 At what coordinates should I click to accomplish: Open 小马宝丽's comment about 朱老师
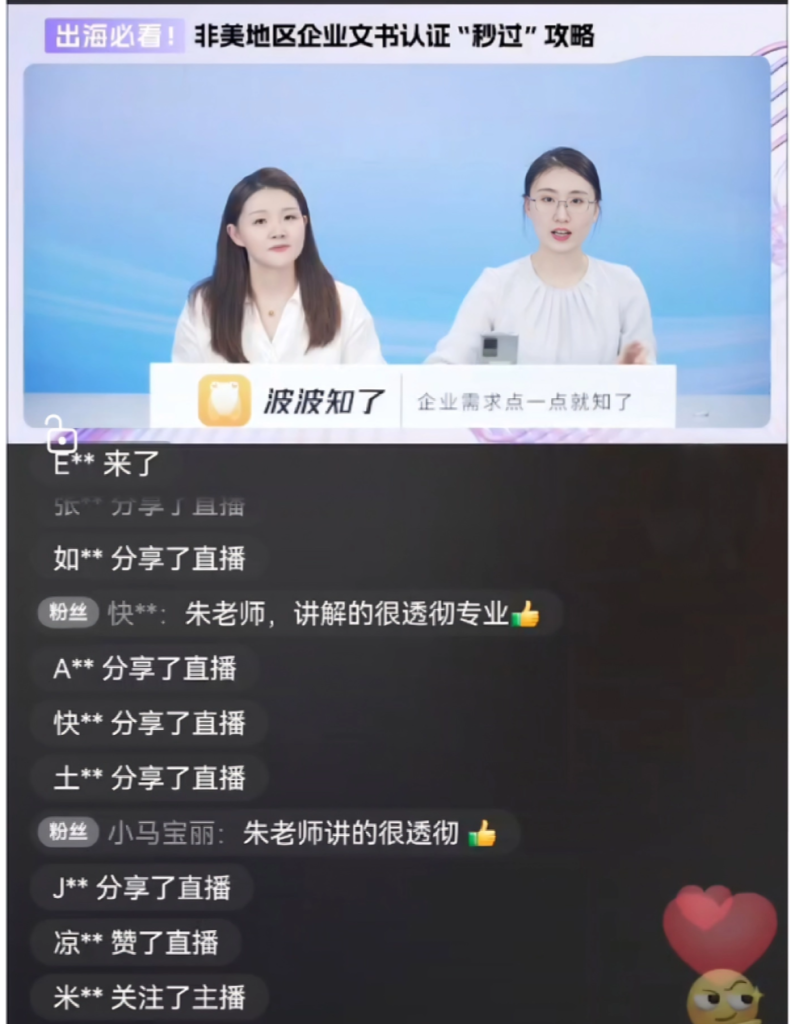tap(275, 833)
